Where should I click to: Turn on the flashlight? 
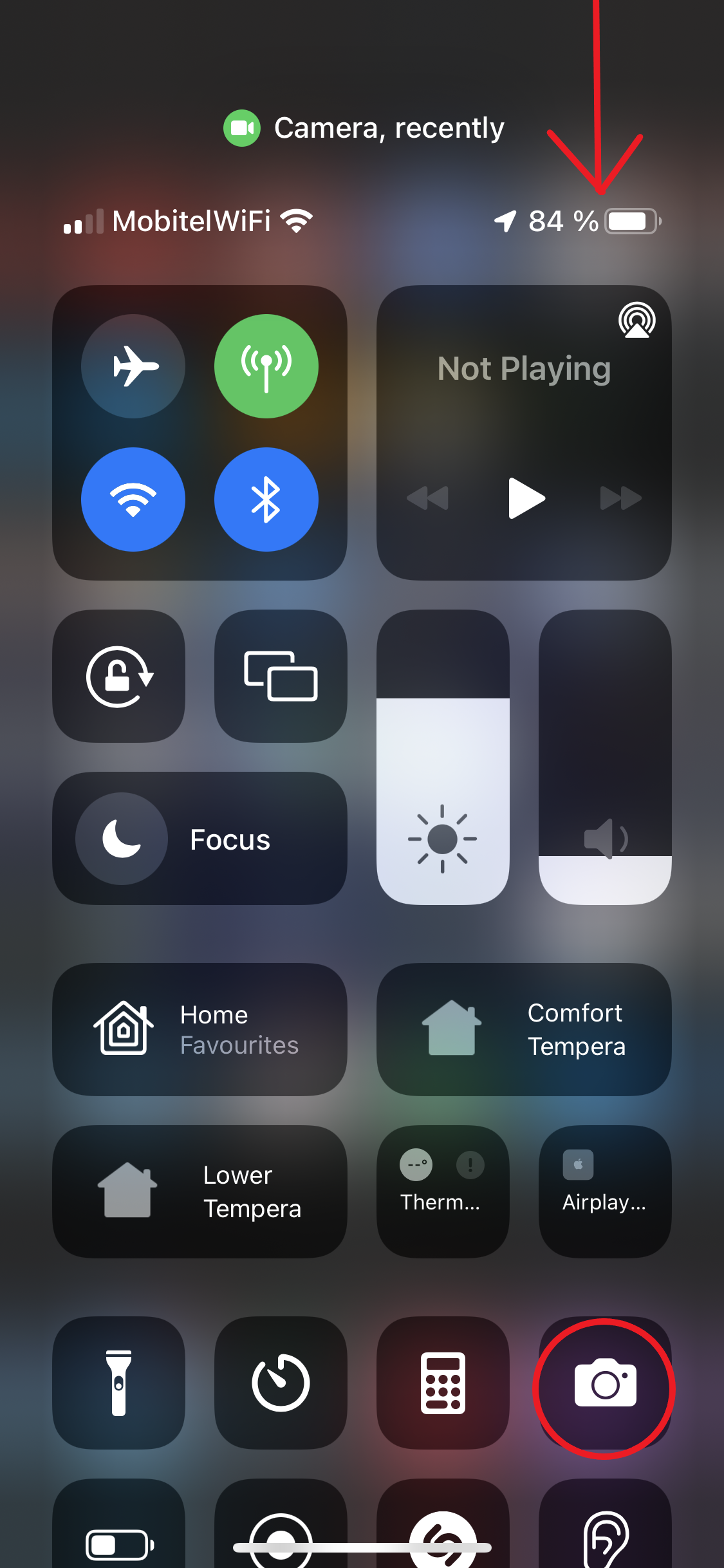point(119,1383)
